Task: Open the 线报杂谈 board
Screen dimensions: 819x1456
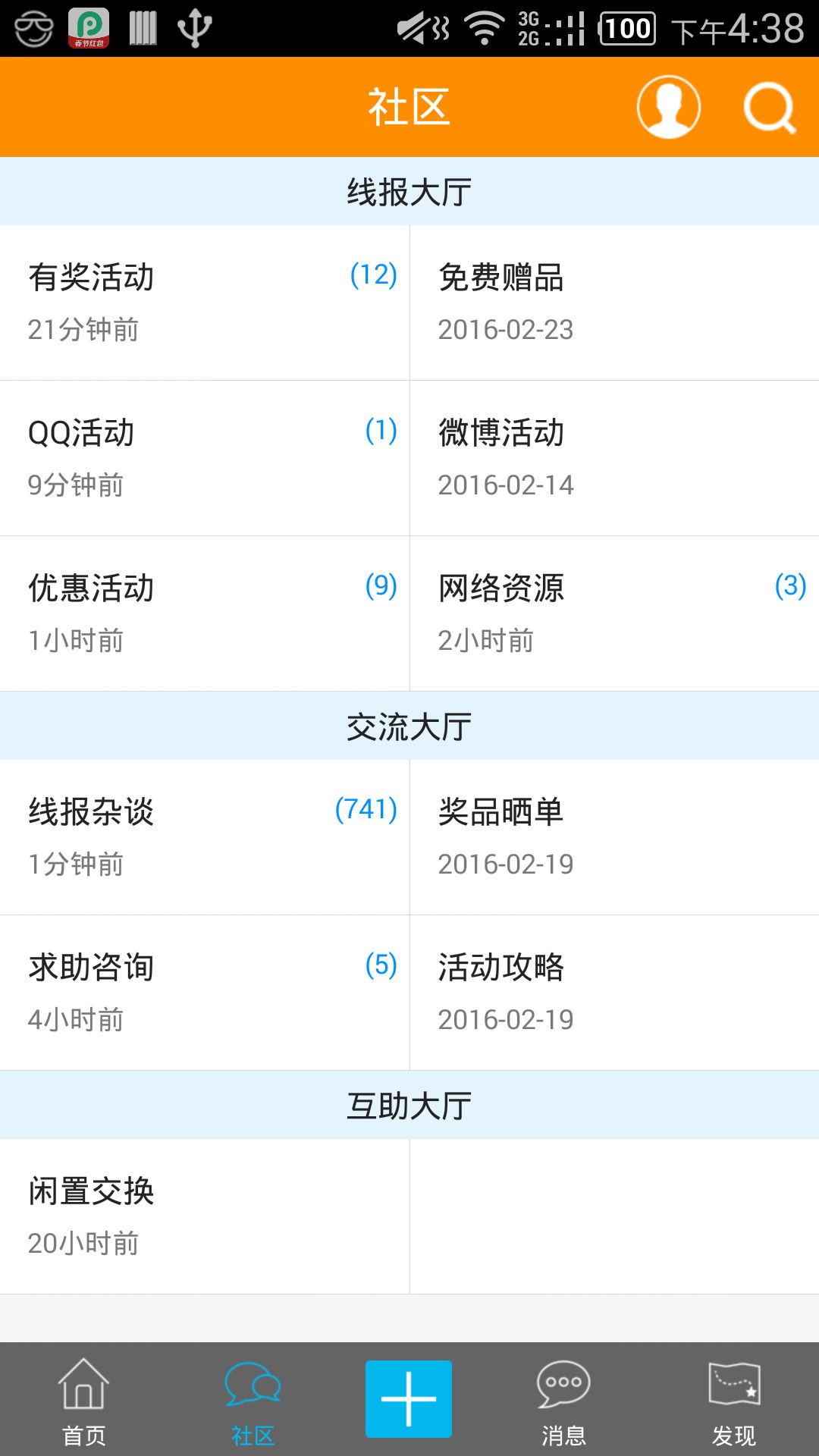Action: [x=205, y=836]
